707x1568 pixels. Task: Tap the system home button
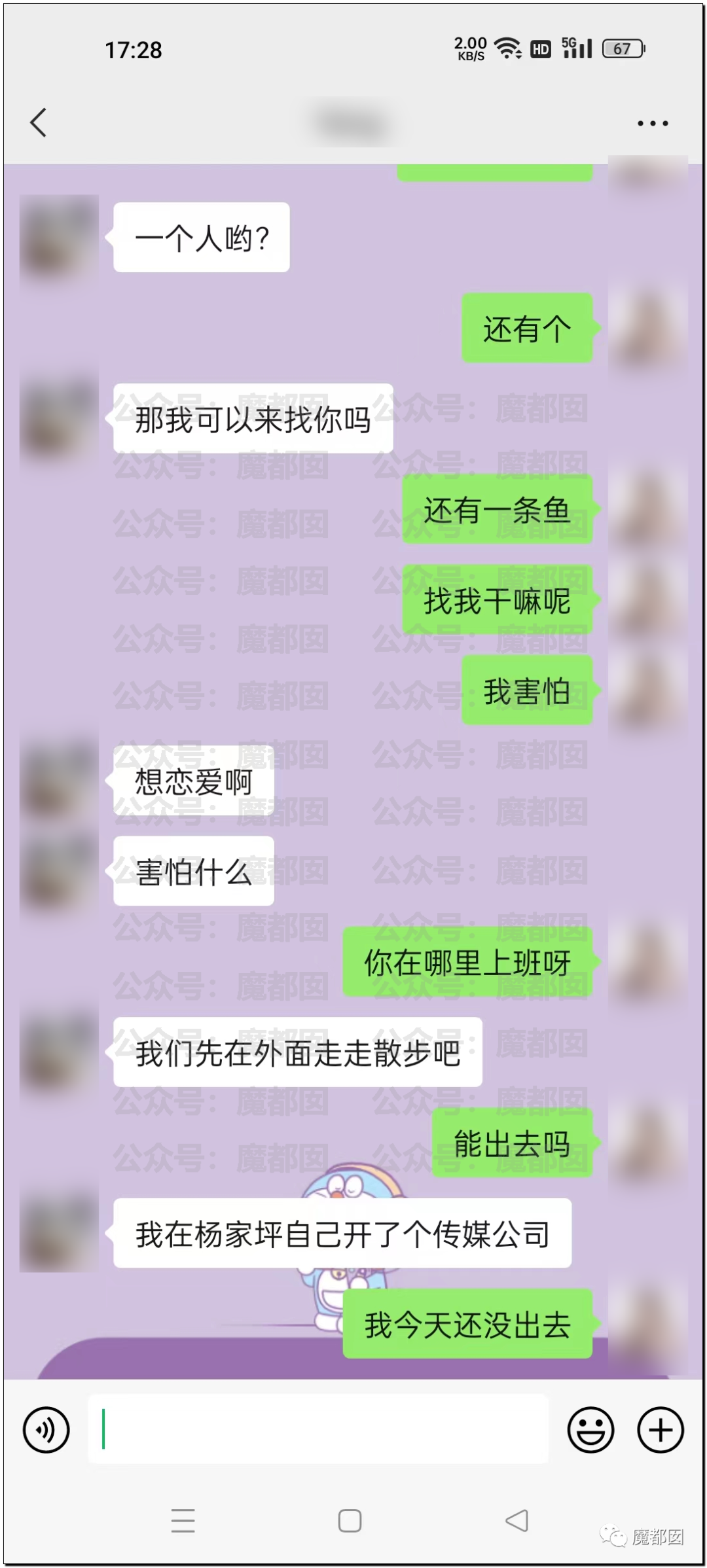click(350, 1521)
